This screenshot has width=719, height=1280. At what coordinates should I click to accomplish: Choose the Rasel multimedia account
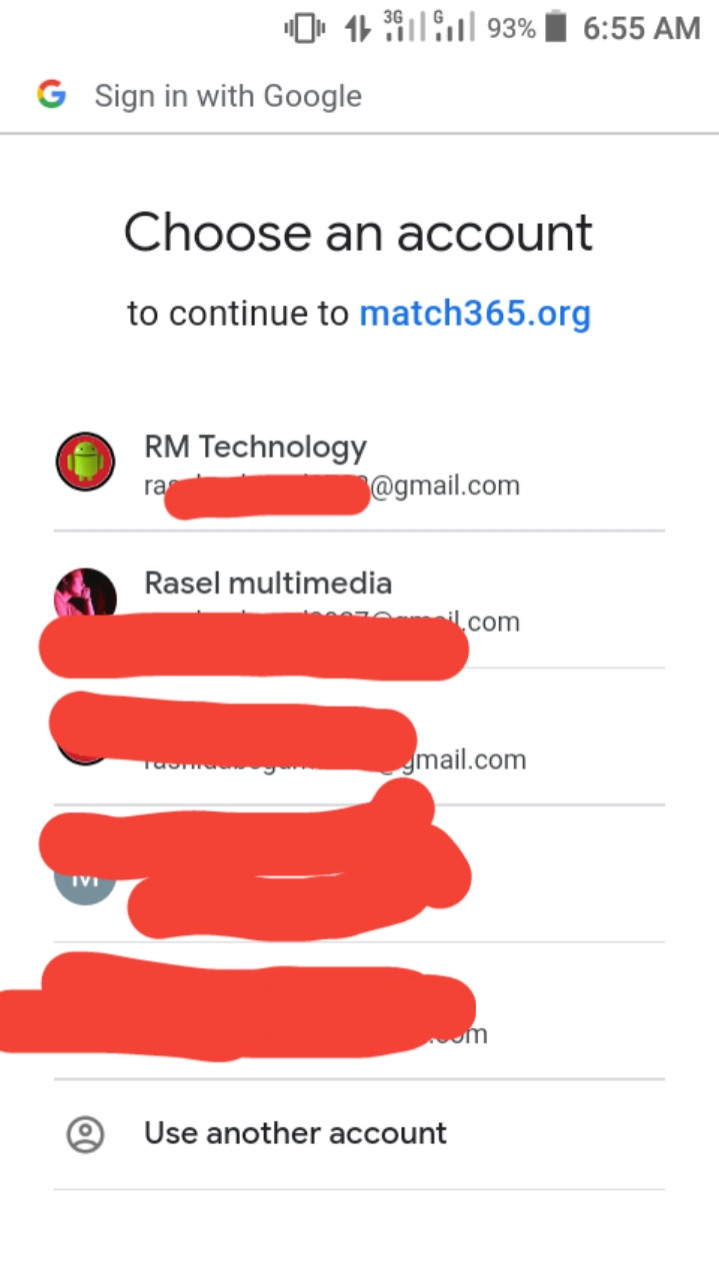[268, 583]
